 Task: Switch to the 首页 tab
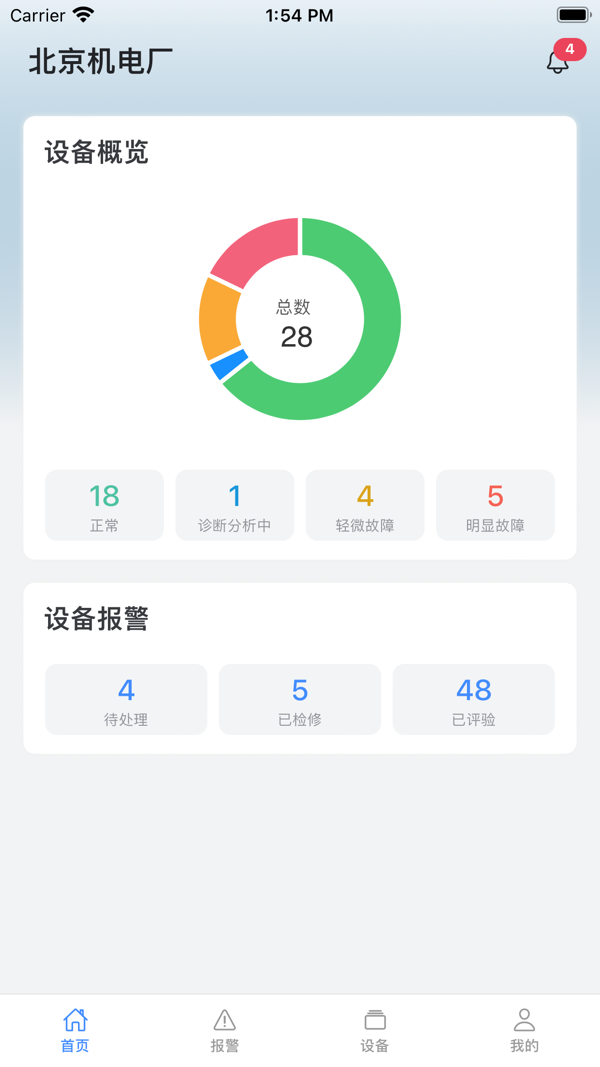75,1030
